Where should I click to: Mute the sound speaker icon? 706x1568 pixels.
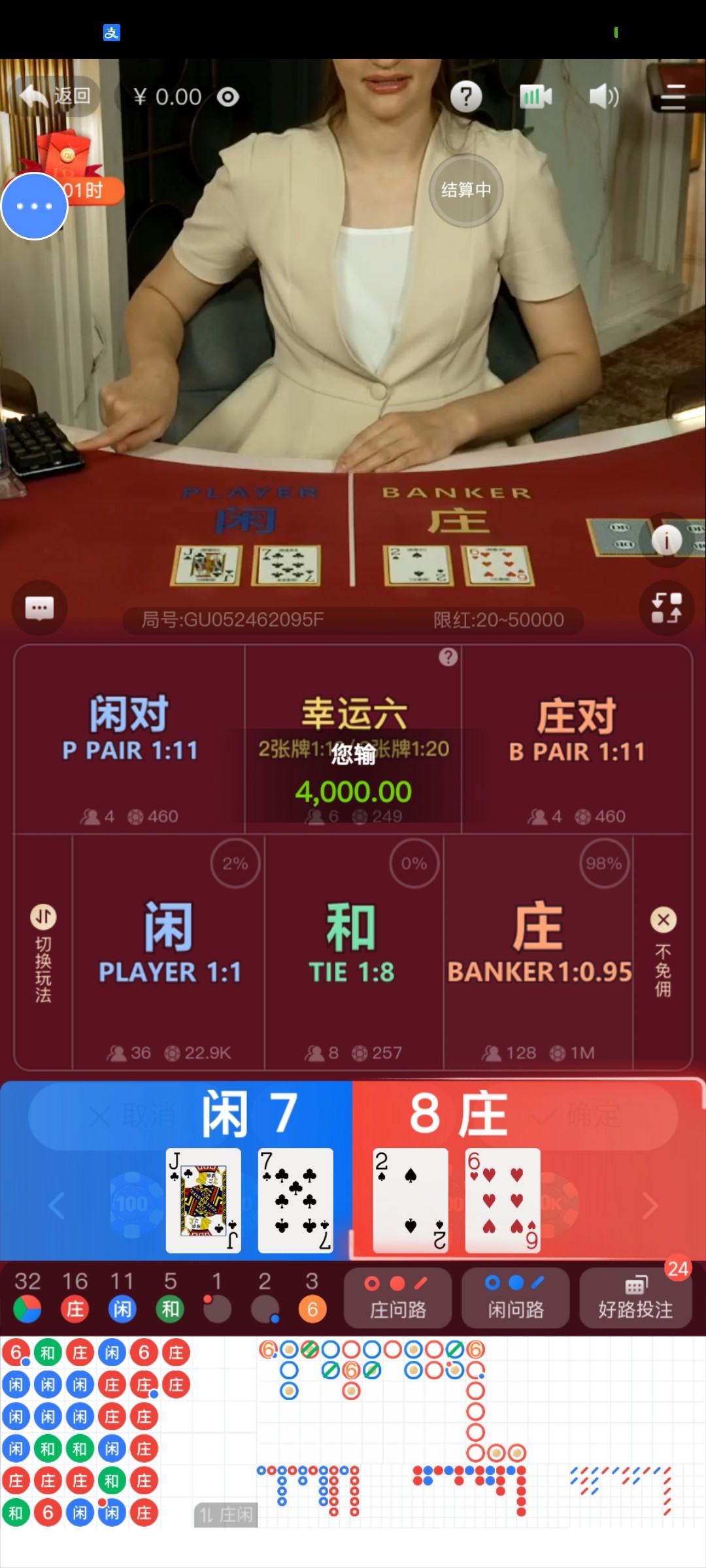tap(603, 97)
